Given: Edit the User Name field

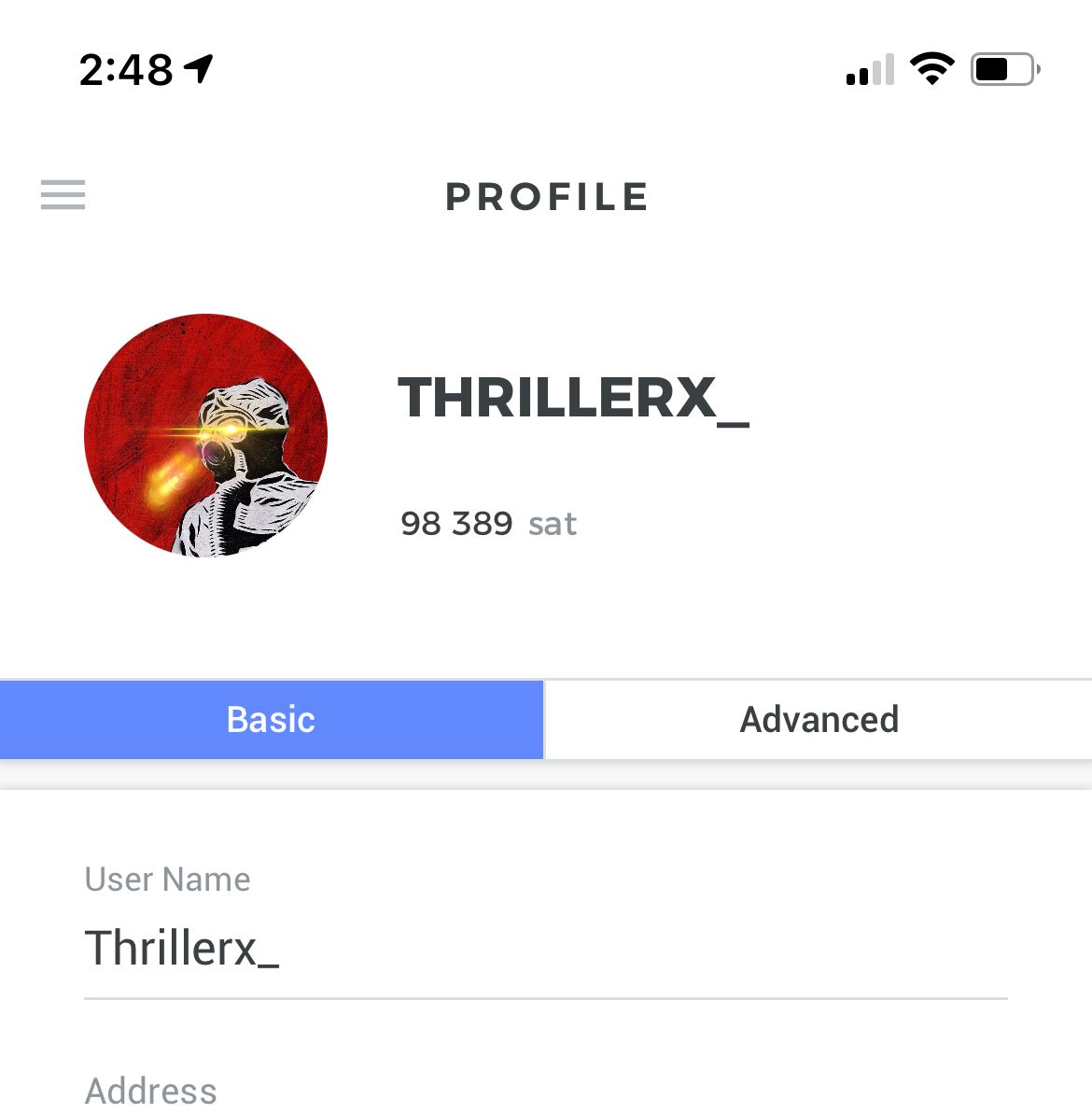Looking at the screenshot, I should tap(546, 948).
